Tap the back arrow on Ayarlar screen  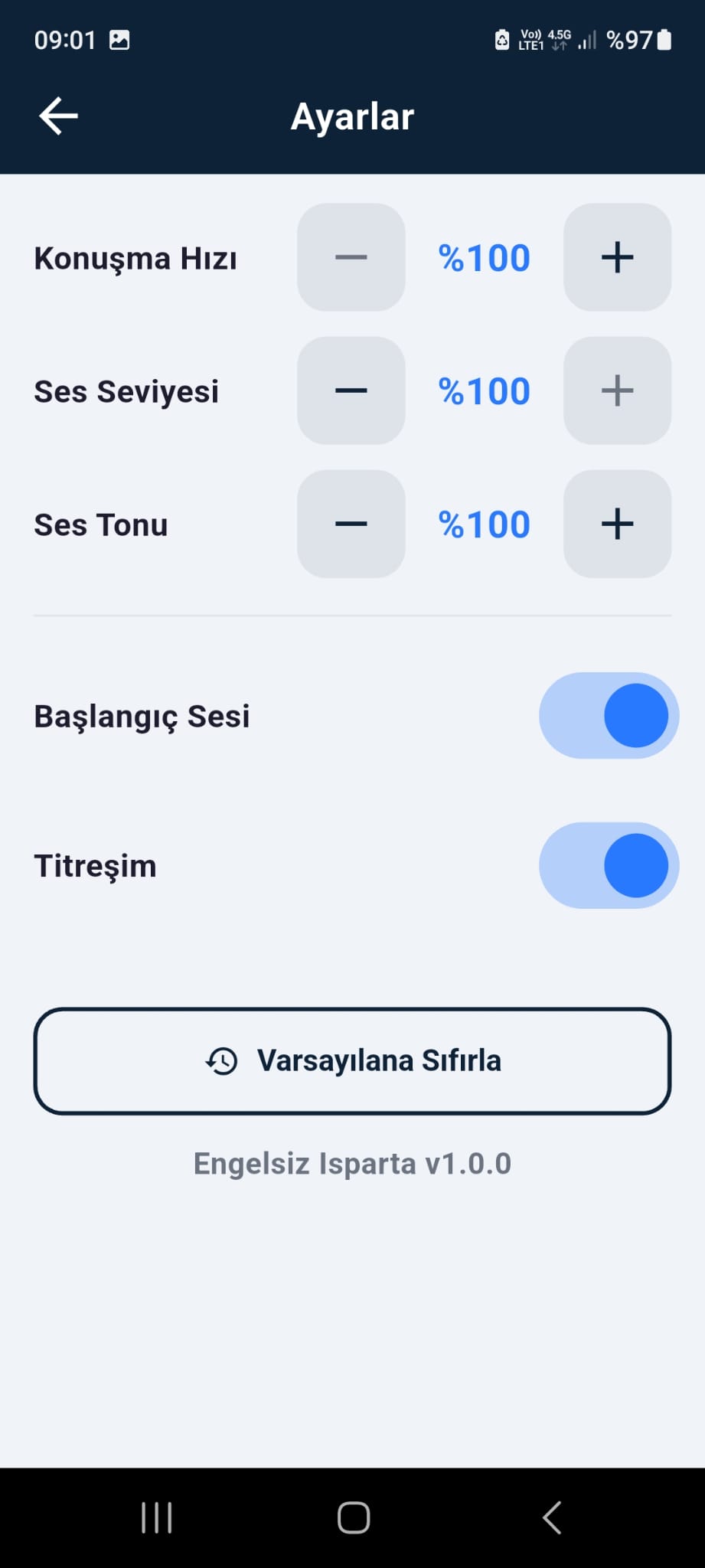click(59, 116)
